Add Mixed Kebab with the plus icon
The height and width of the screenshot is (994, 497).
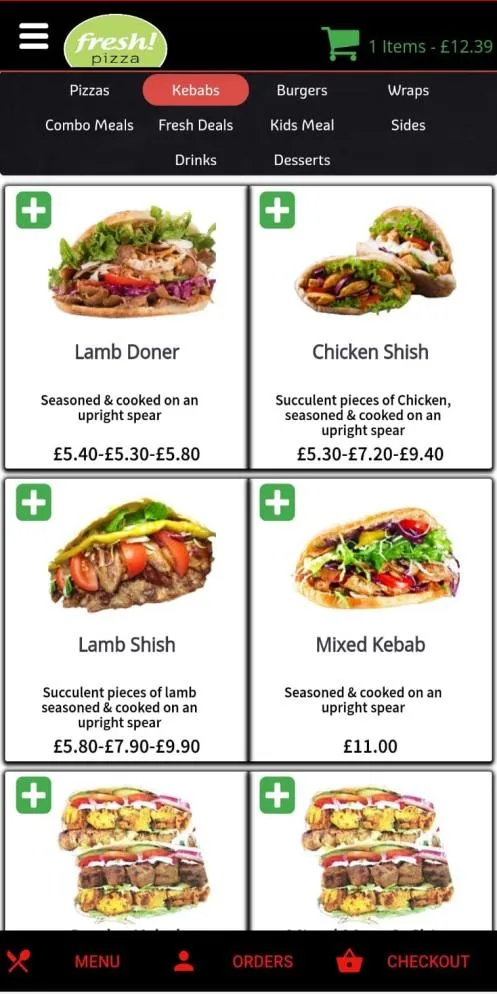click(277, 502)
